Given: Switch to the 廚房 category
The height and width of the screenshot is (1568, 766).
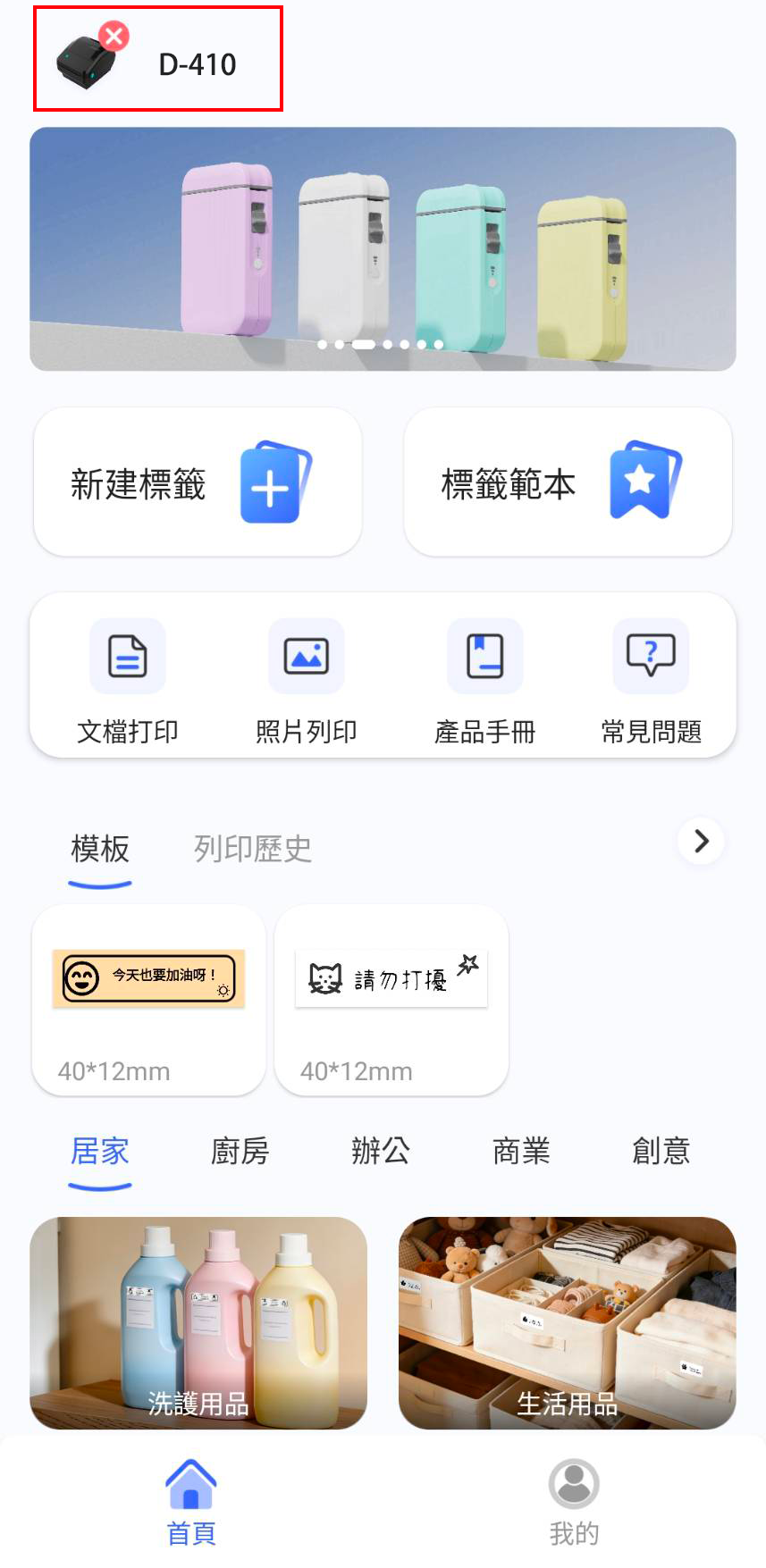Looking at the screenshot, I should tap(240, 1151).
